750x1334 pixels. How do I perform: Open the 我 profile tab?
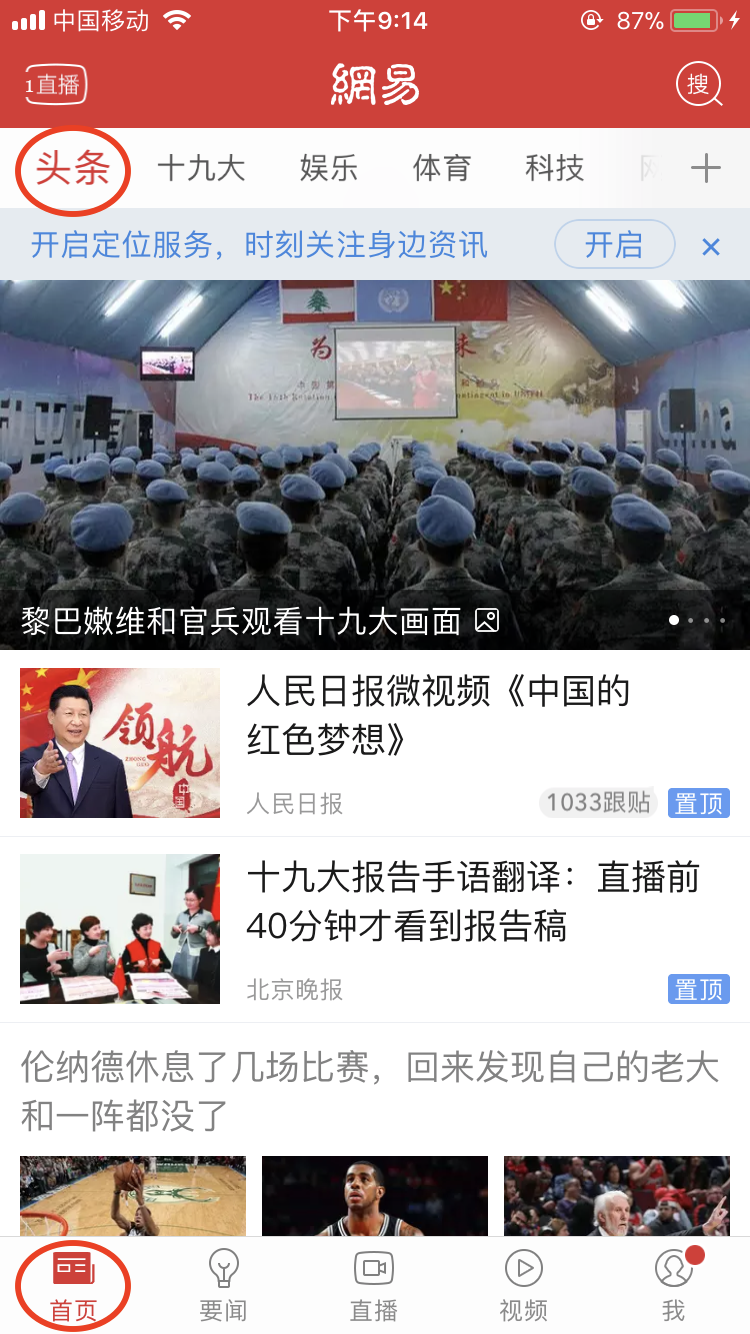pos(674,1285)
